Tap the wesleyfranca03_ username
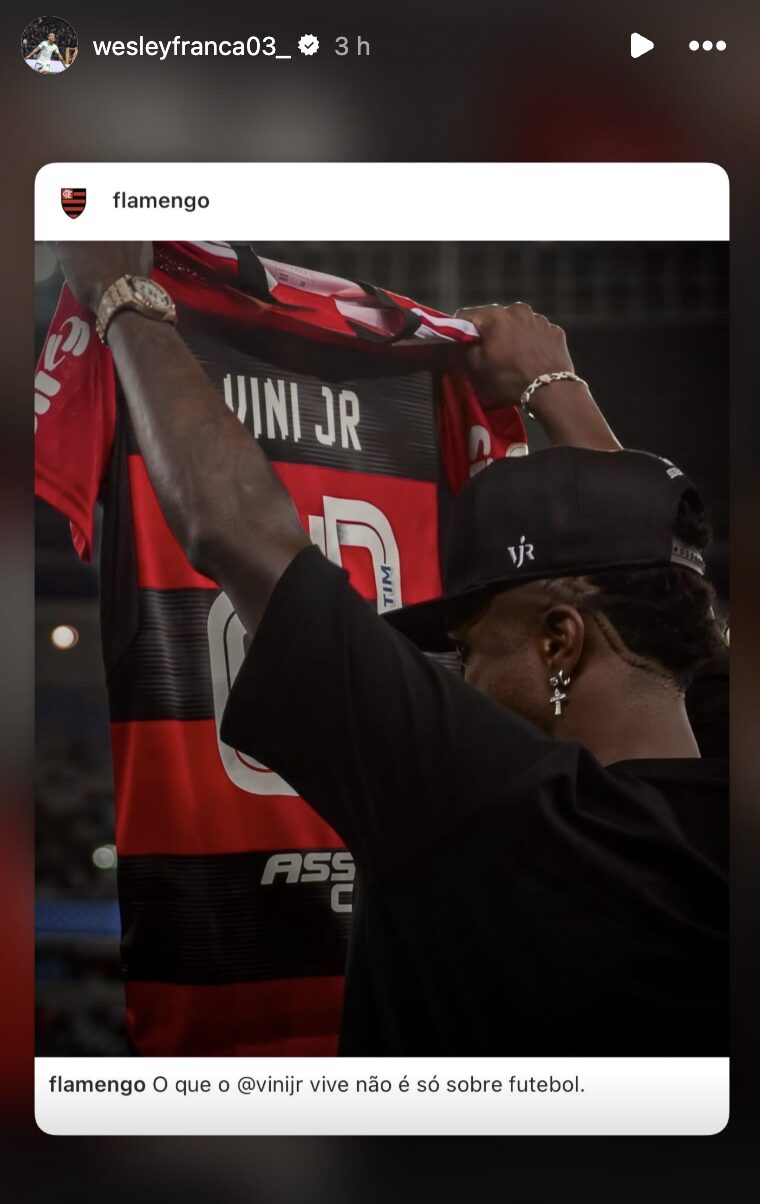Screen dimensions: 760x1204 tap(191, 46)
